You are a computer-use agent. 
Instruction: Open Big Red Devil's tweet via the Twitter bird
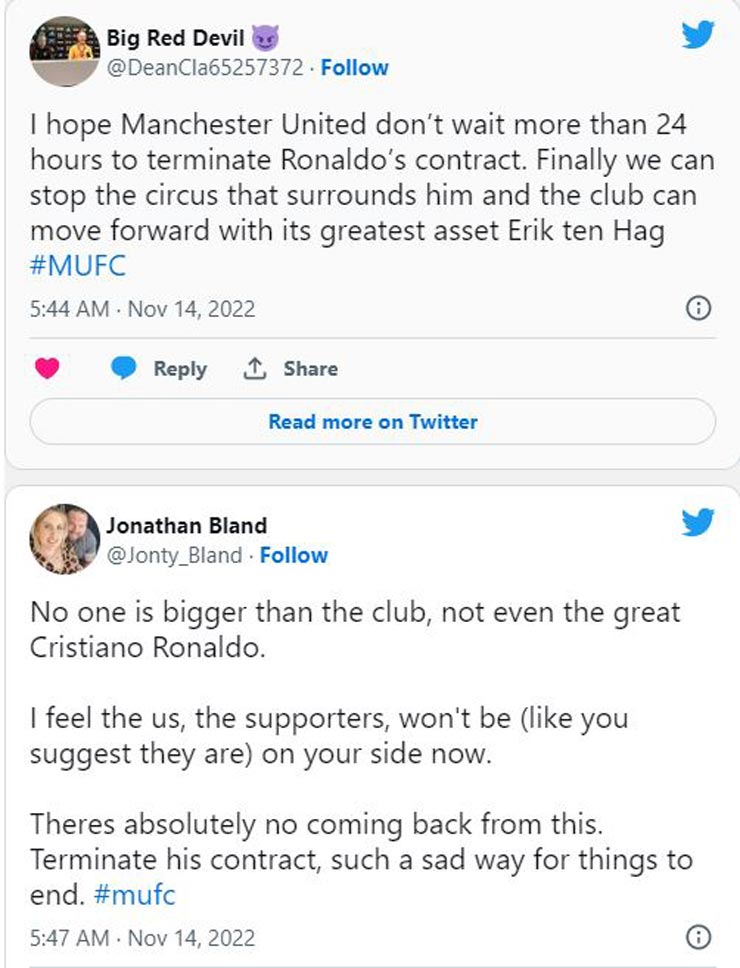(x=698, y=35)
